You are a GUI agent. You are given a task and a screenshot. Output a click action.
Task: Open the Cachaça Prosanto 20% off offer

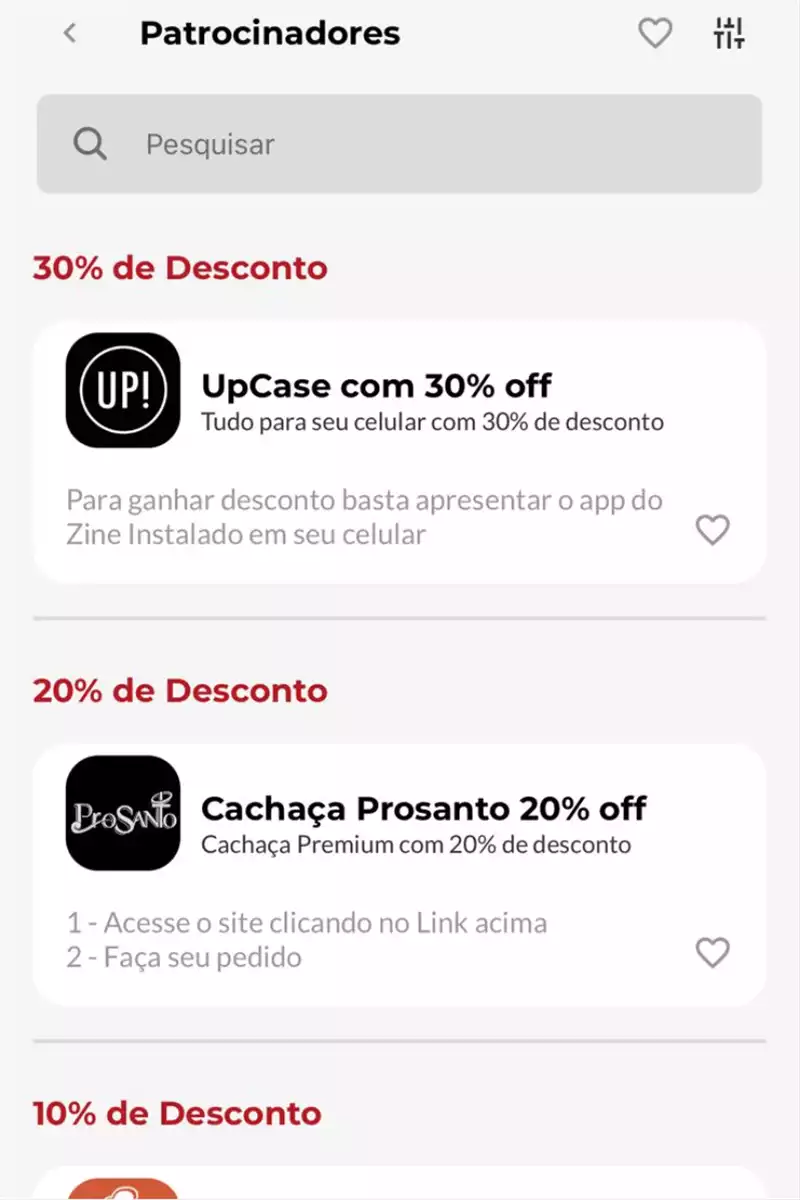(423, 808)
